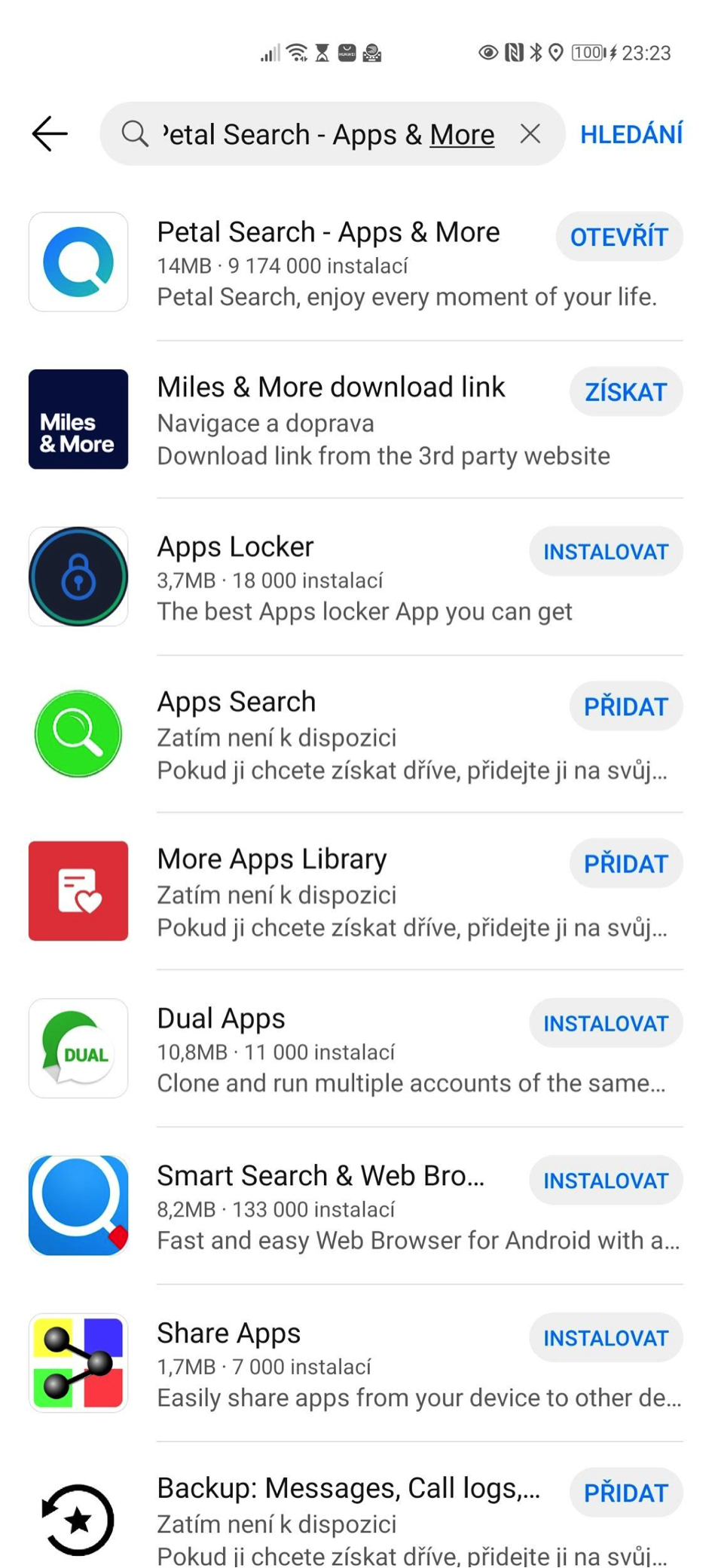Install Smart Search & Web Browser
This screenshot has width=712, height=1568.
point(605,1181)
